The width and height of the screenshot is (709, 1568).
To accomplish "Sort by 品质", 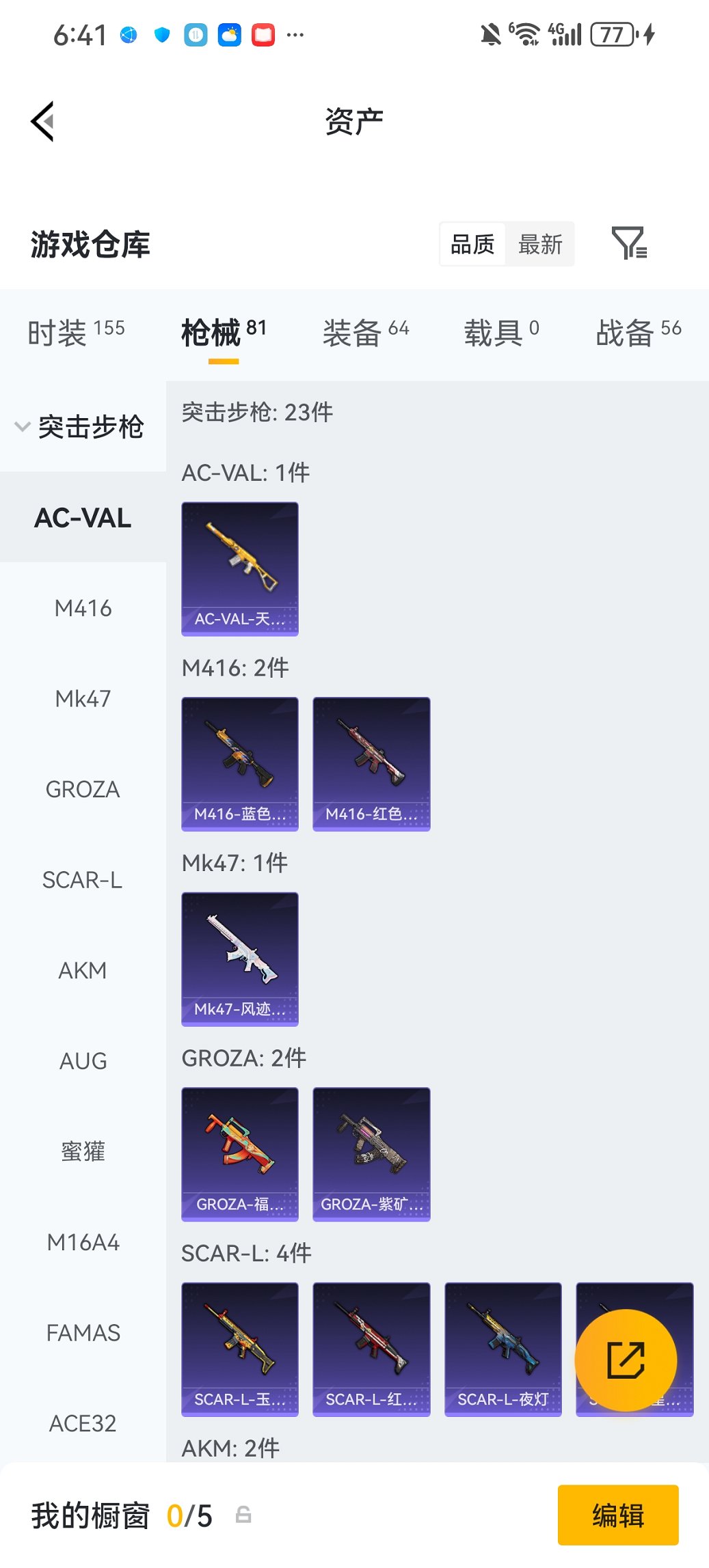I will click(x=472, y=244).
